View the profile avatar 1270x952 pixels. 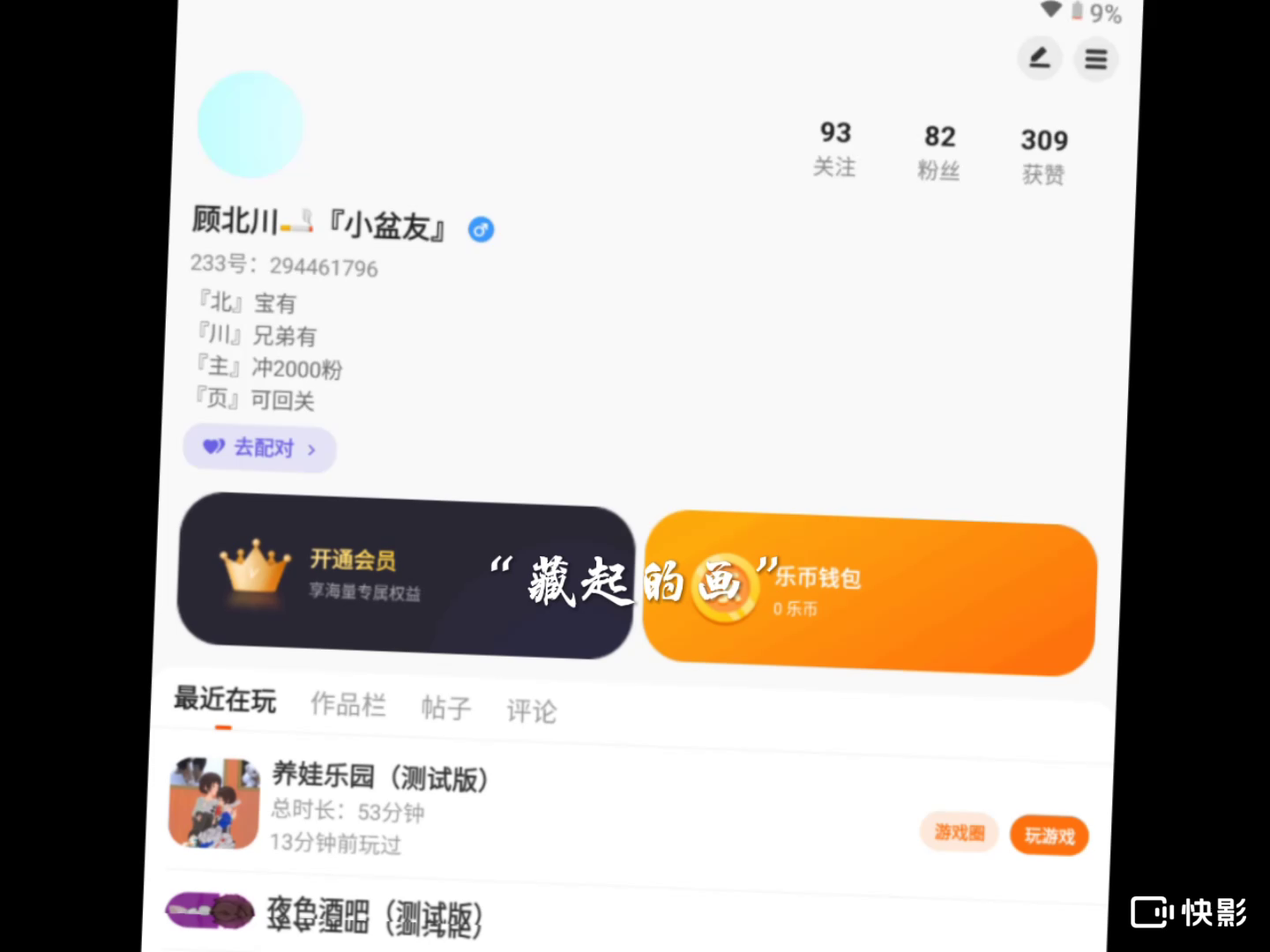tap(250, 125)
